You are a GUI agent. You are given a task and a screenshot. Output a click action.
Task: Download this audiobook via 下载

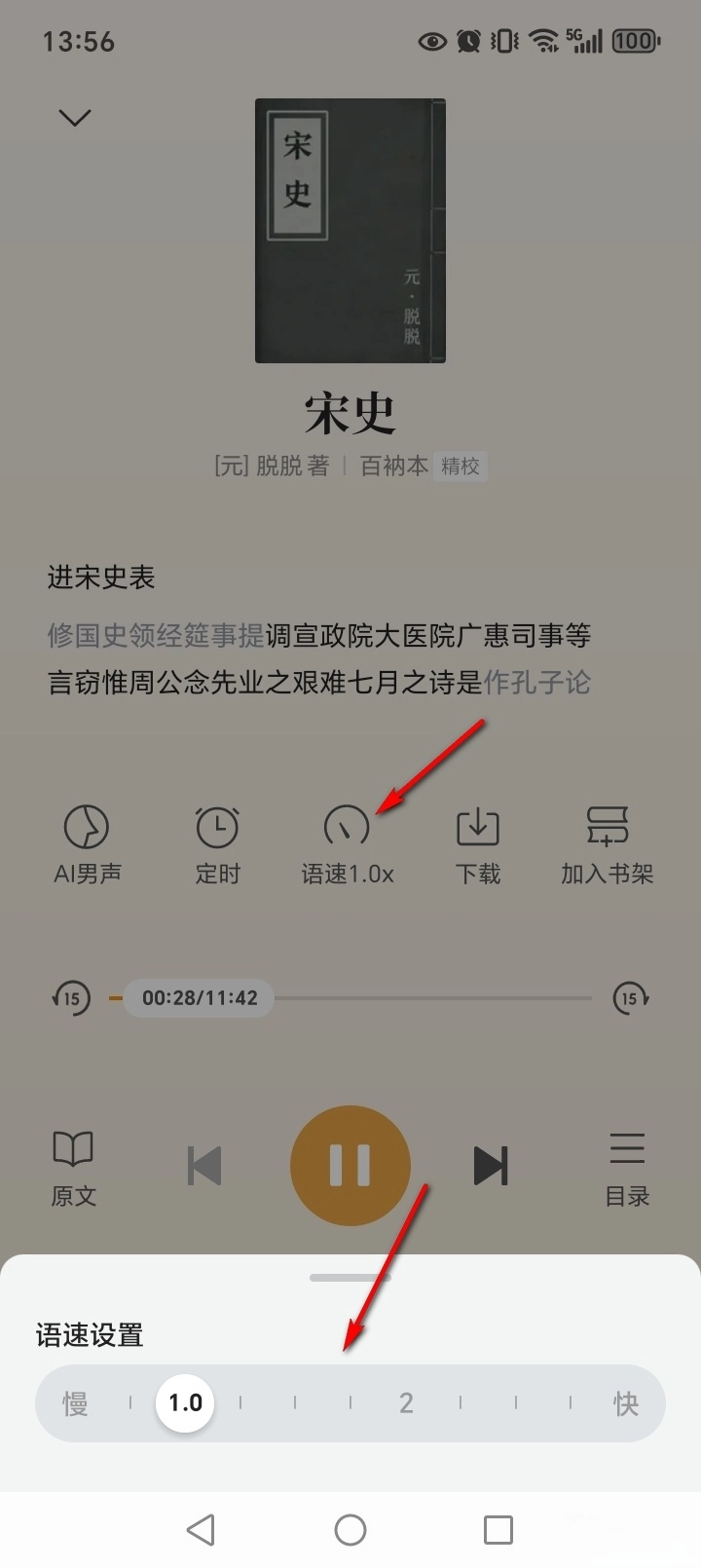point(477,843)
